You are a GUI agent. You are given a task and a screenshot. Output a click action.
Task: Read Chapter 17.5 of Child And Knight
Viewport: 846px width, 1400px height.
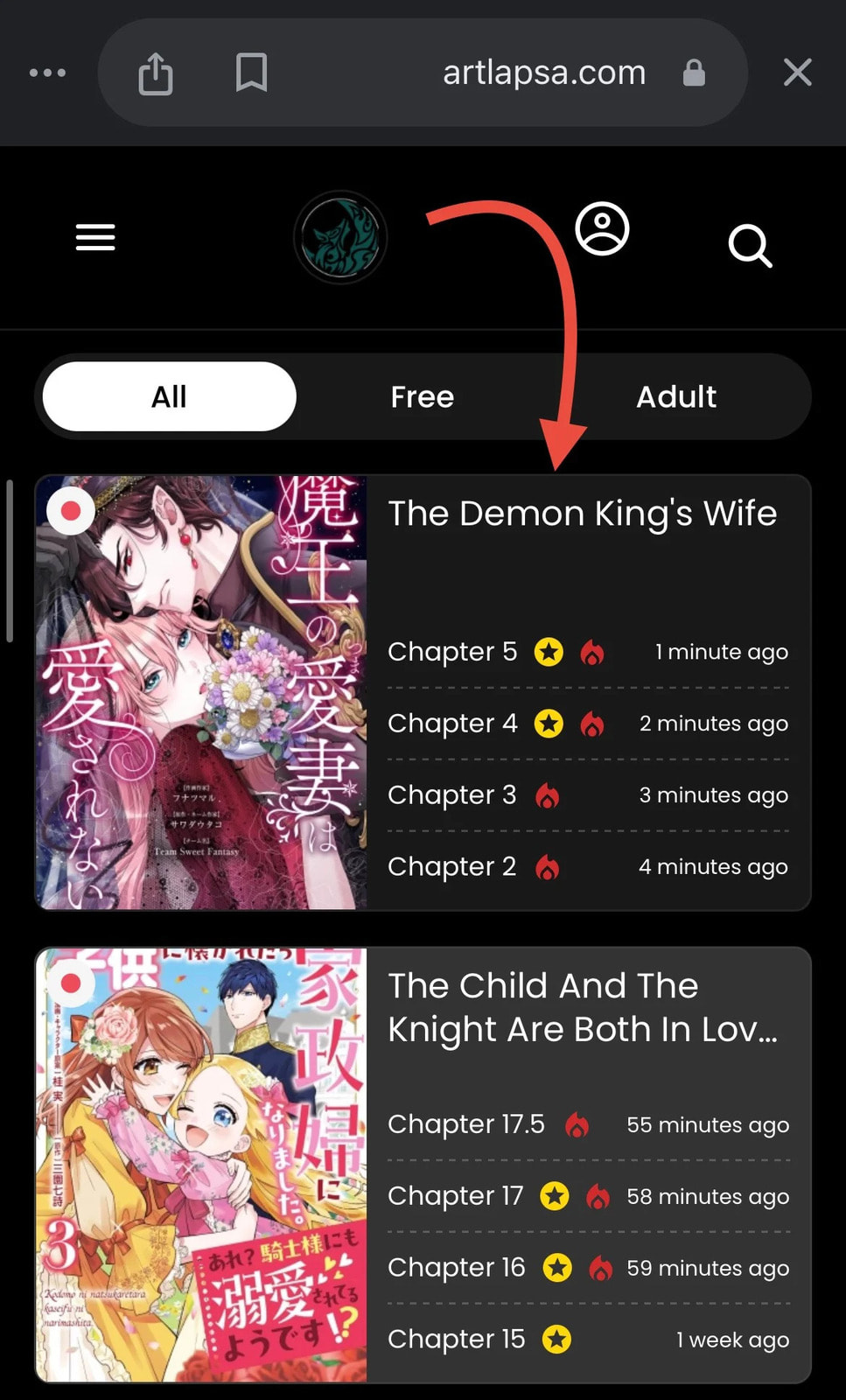pos(465,1124)
